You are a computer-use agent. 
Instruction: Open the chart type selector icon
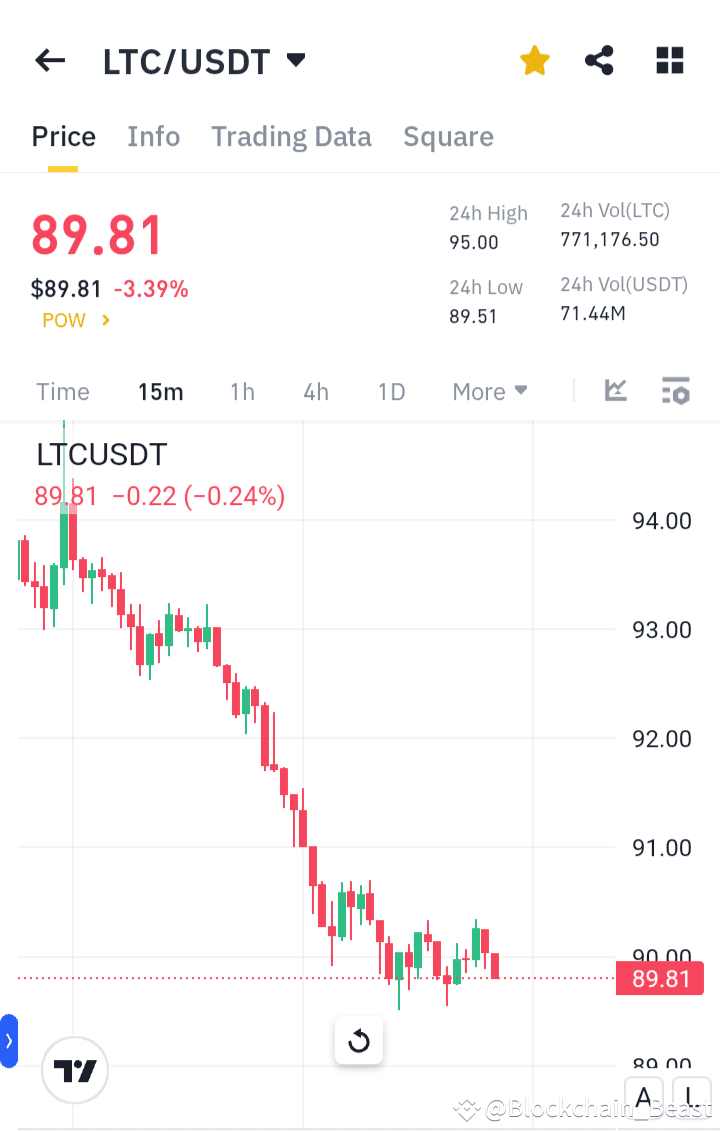[615, 391]
